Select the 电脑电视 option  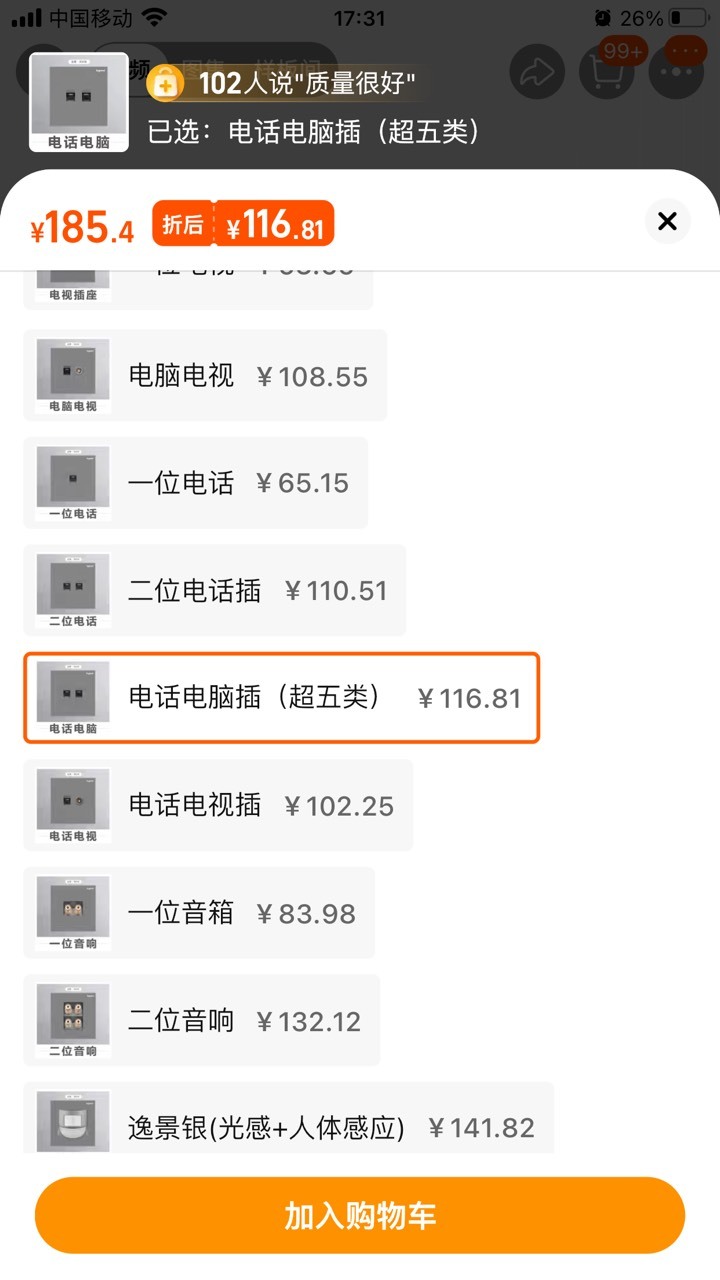[205, 375]
